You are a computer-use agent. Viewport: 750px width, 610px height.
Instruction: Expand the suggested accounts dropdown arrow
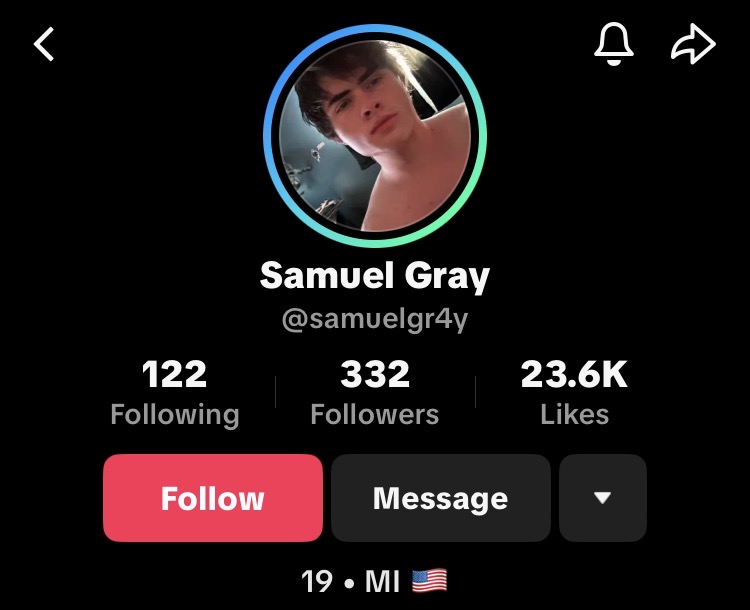pyautogui.click(x=602, y=498)
